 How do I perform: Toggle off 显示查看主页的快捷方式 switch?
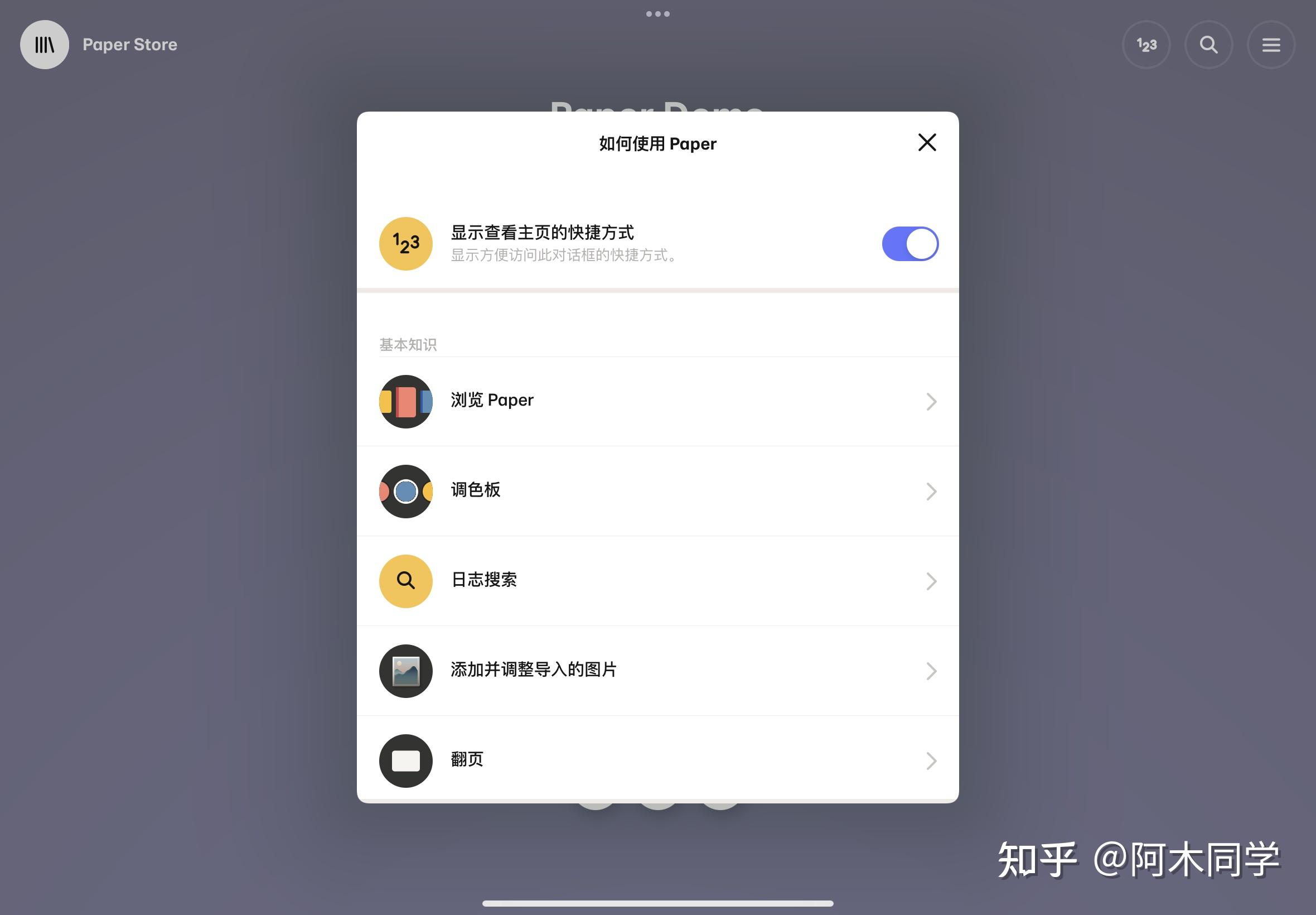[x=910, y=244]
